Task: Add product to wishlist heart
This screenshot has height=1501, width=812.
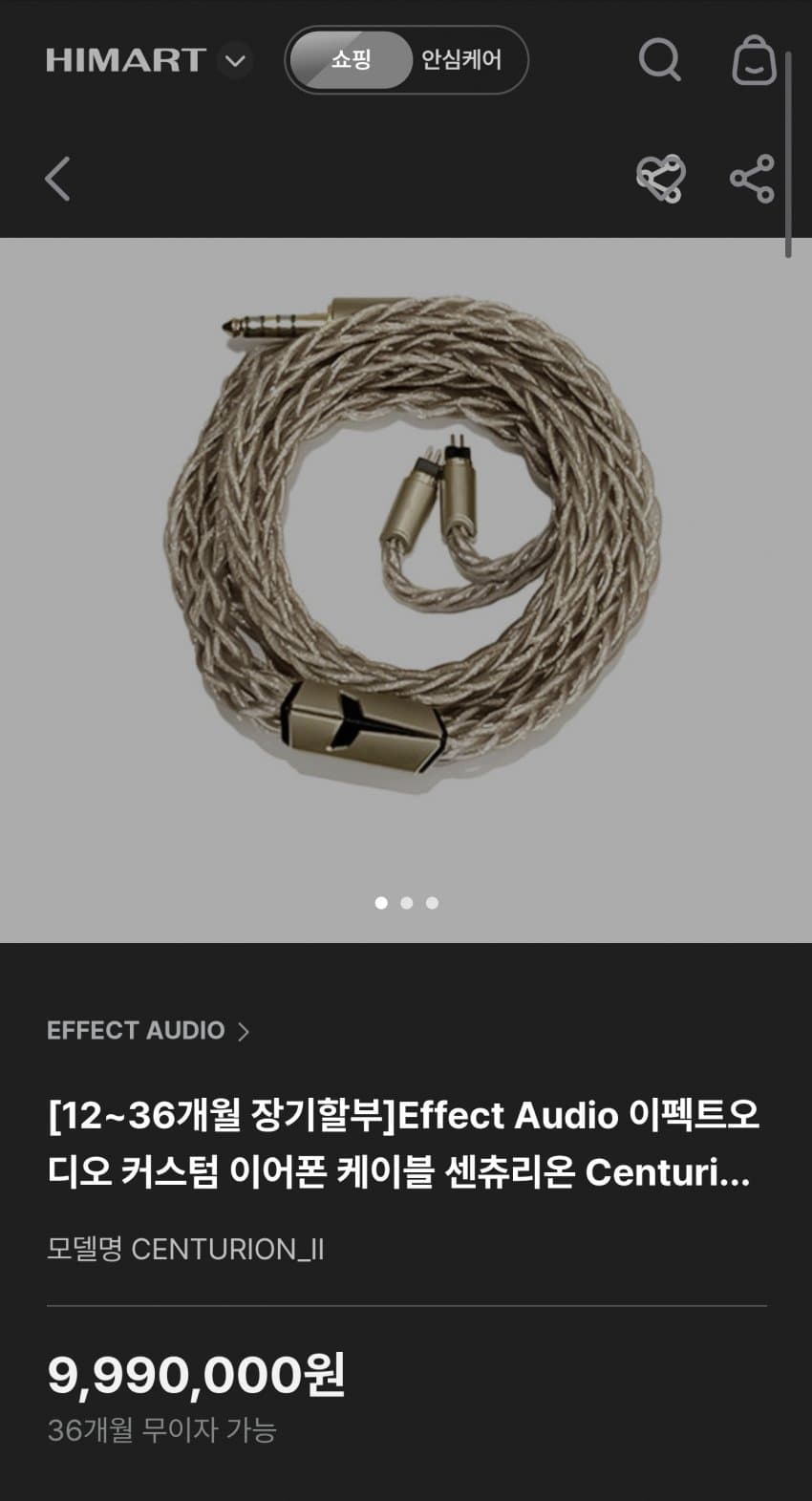Action: [660, 179]
